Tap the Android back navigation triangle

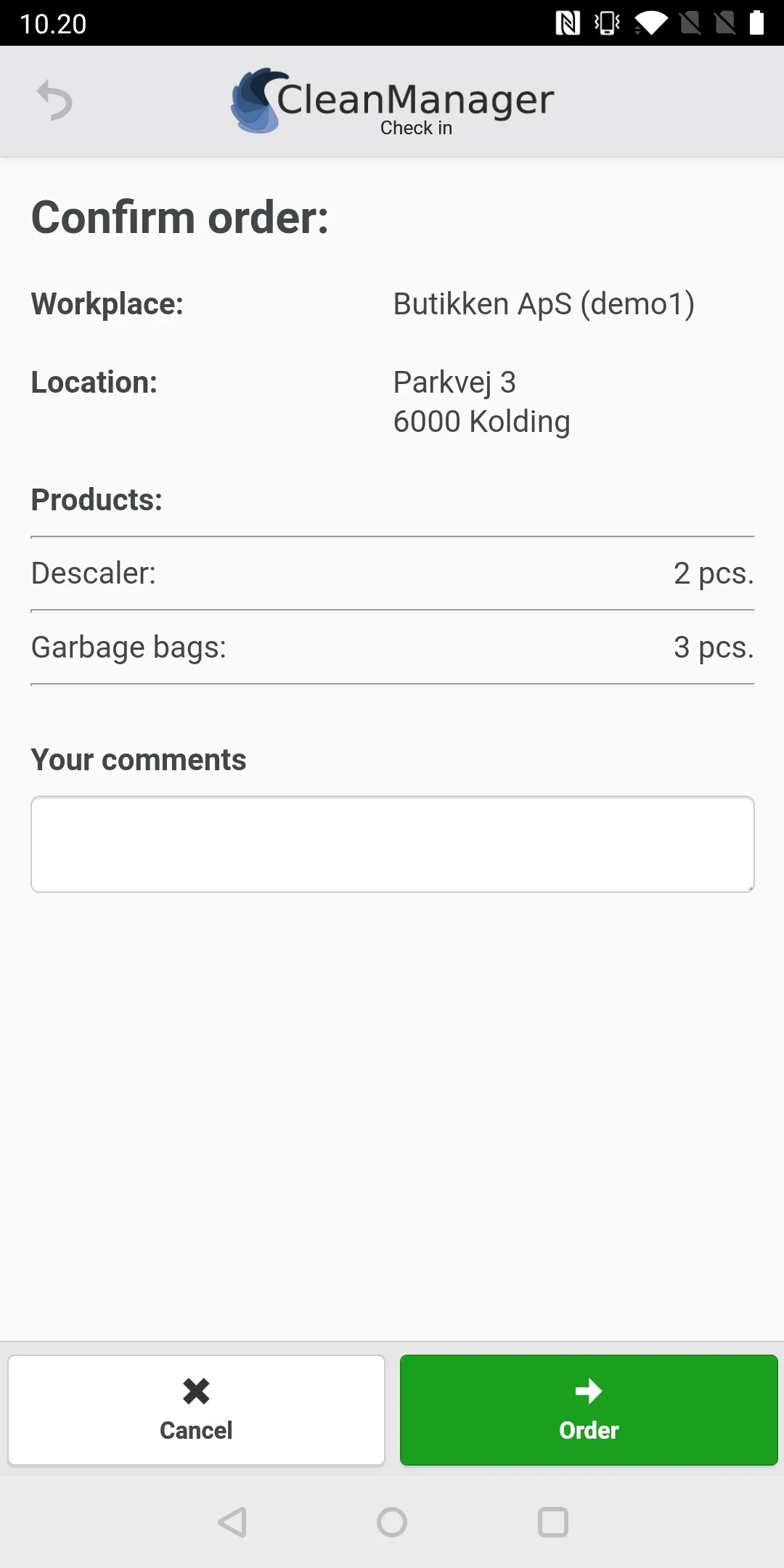[x=231, y=1522]
